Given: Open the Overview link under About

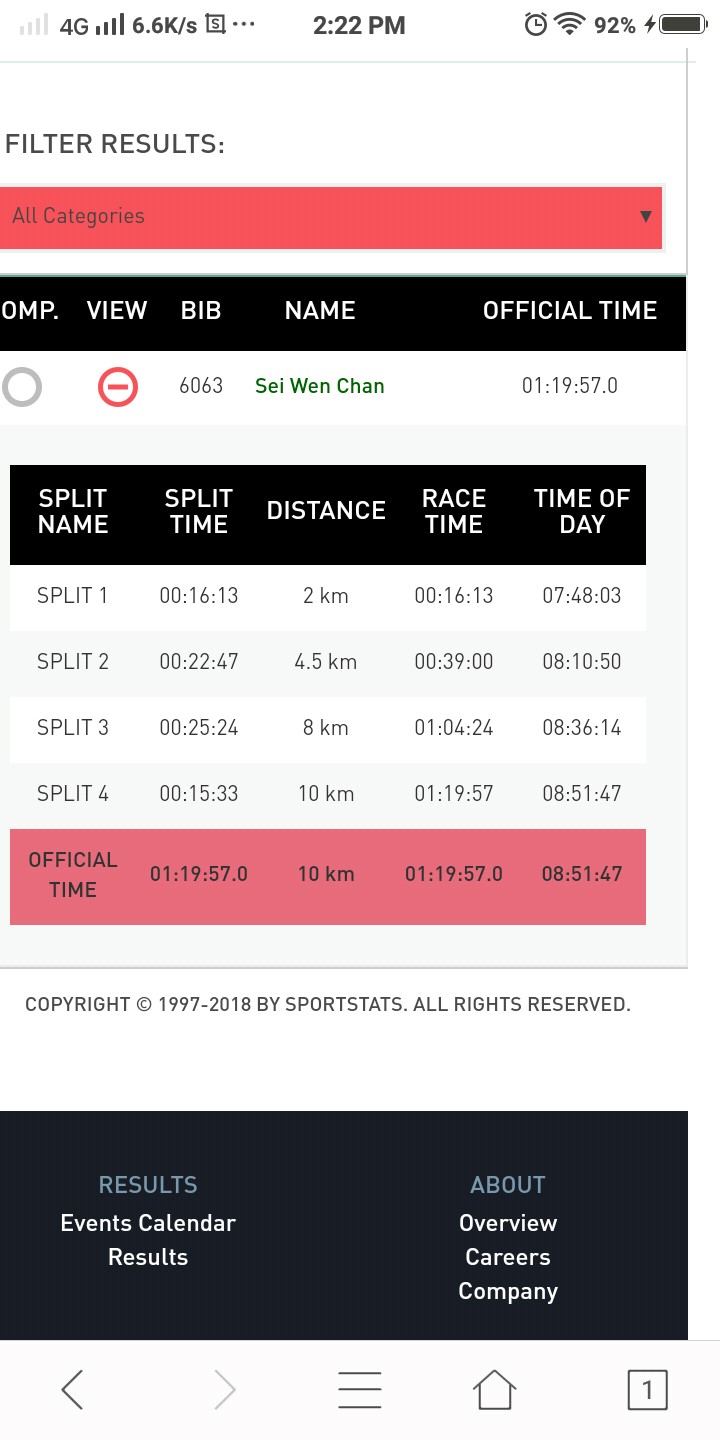Looking at the screenshot, I should click(508, 1223).
